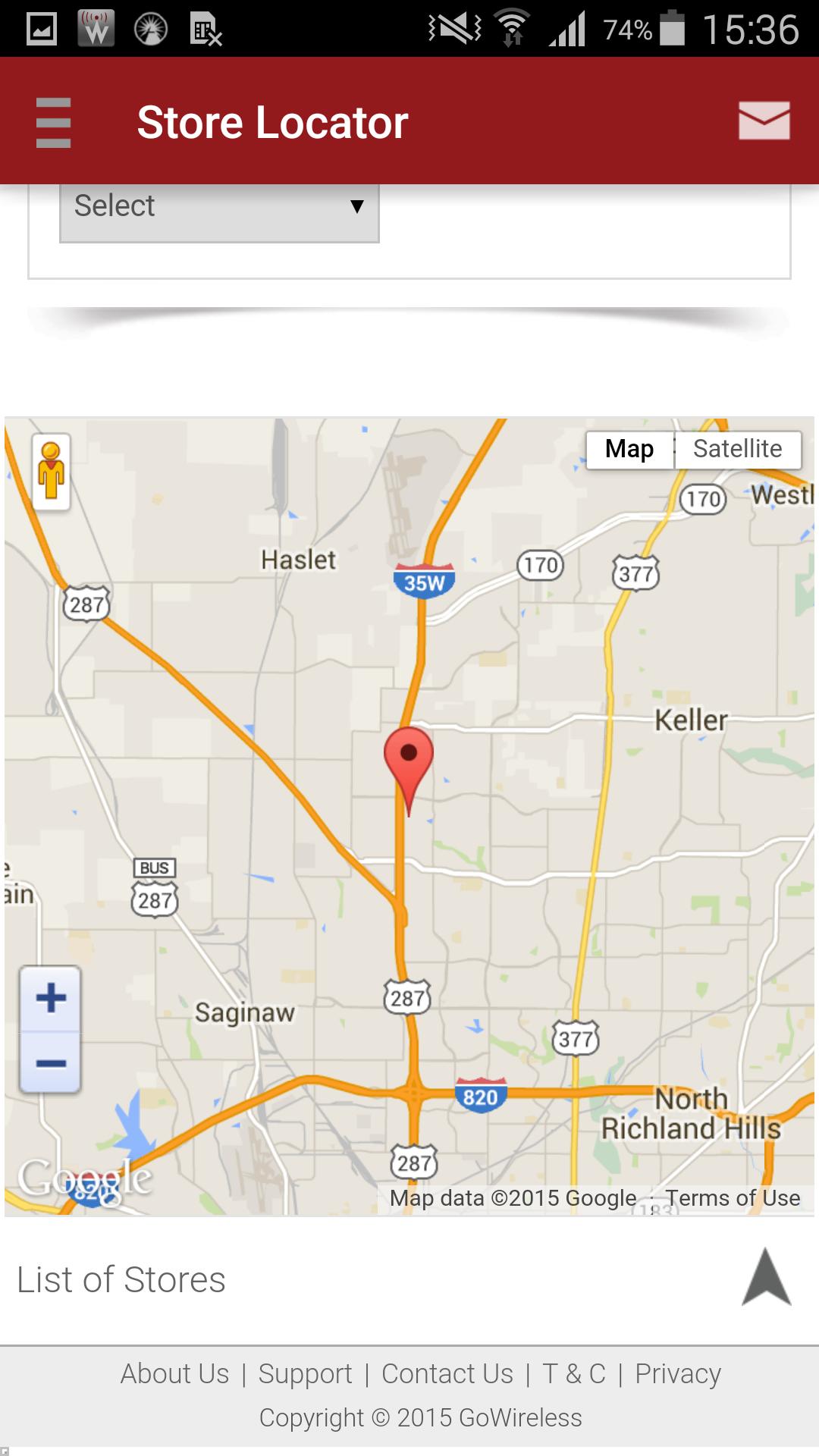Viewport: 819px width, 1456px height.
Task: Switch to standard Map view
Action: pos(629,449)
